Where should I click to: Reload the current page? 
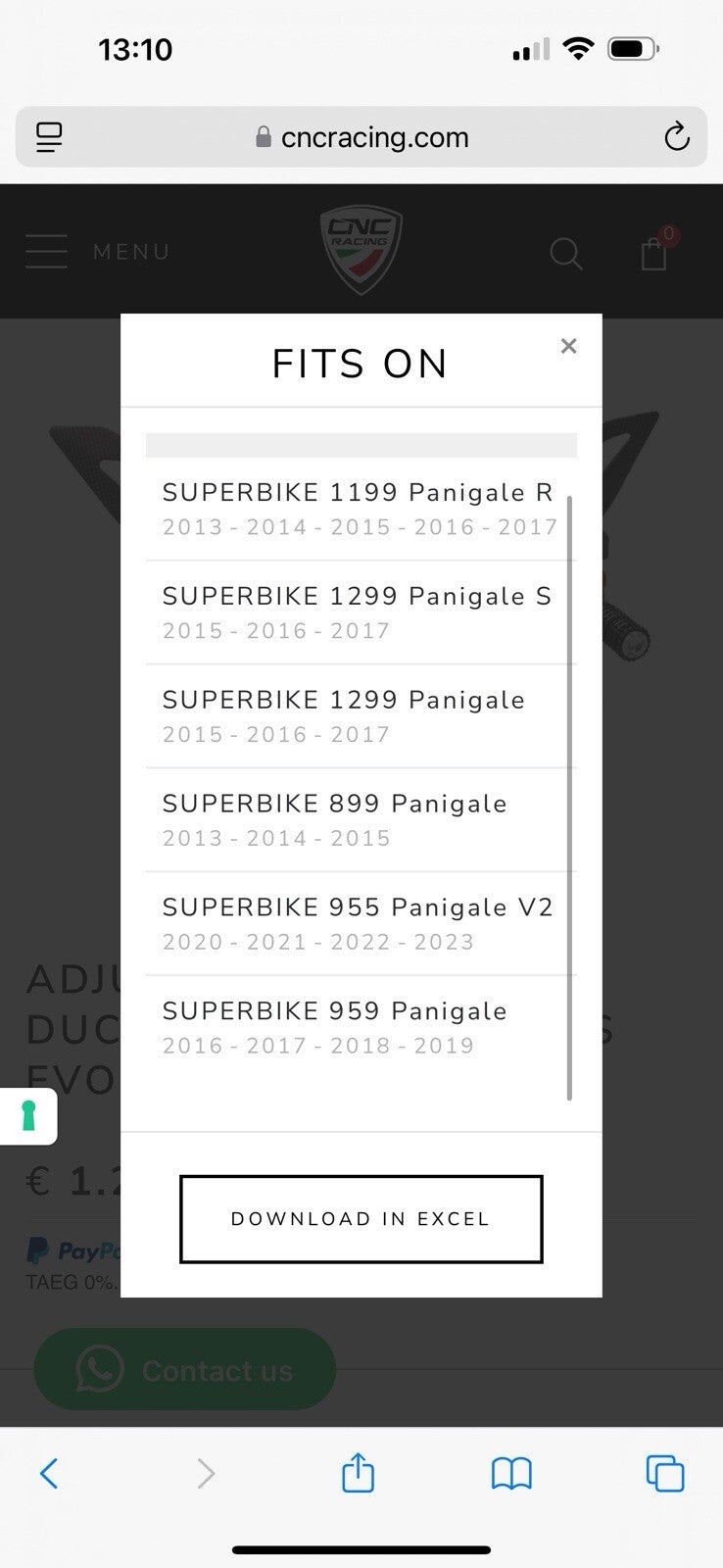[676, 137]
